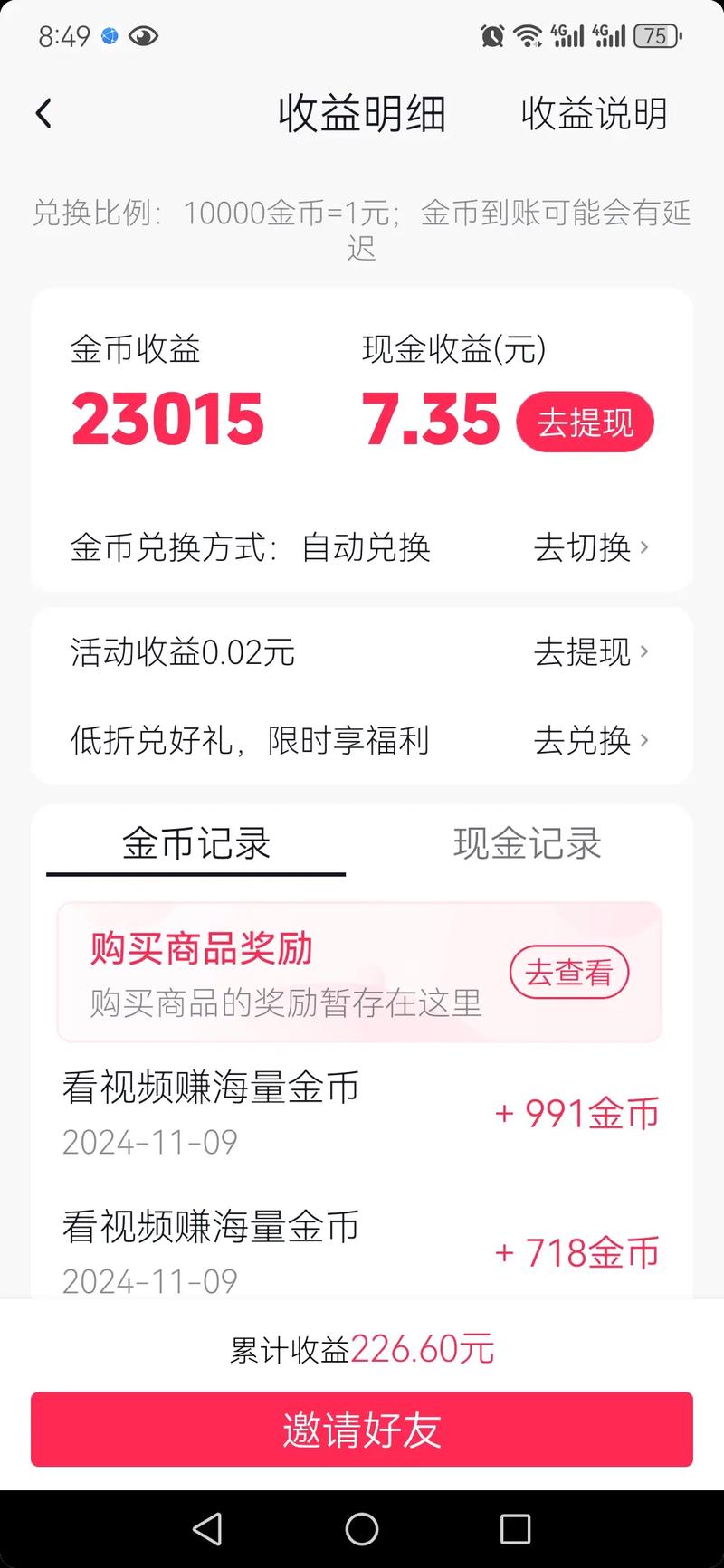The width and height of the screenshot is (724, 1568).
Task: Tap the red 去提现 withdraw button
Action: point(585,423)
